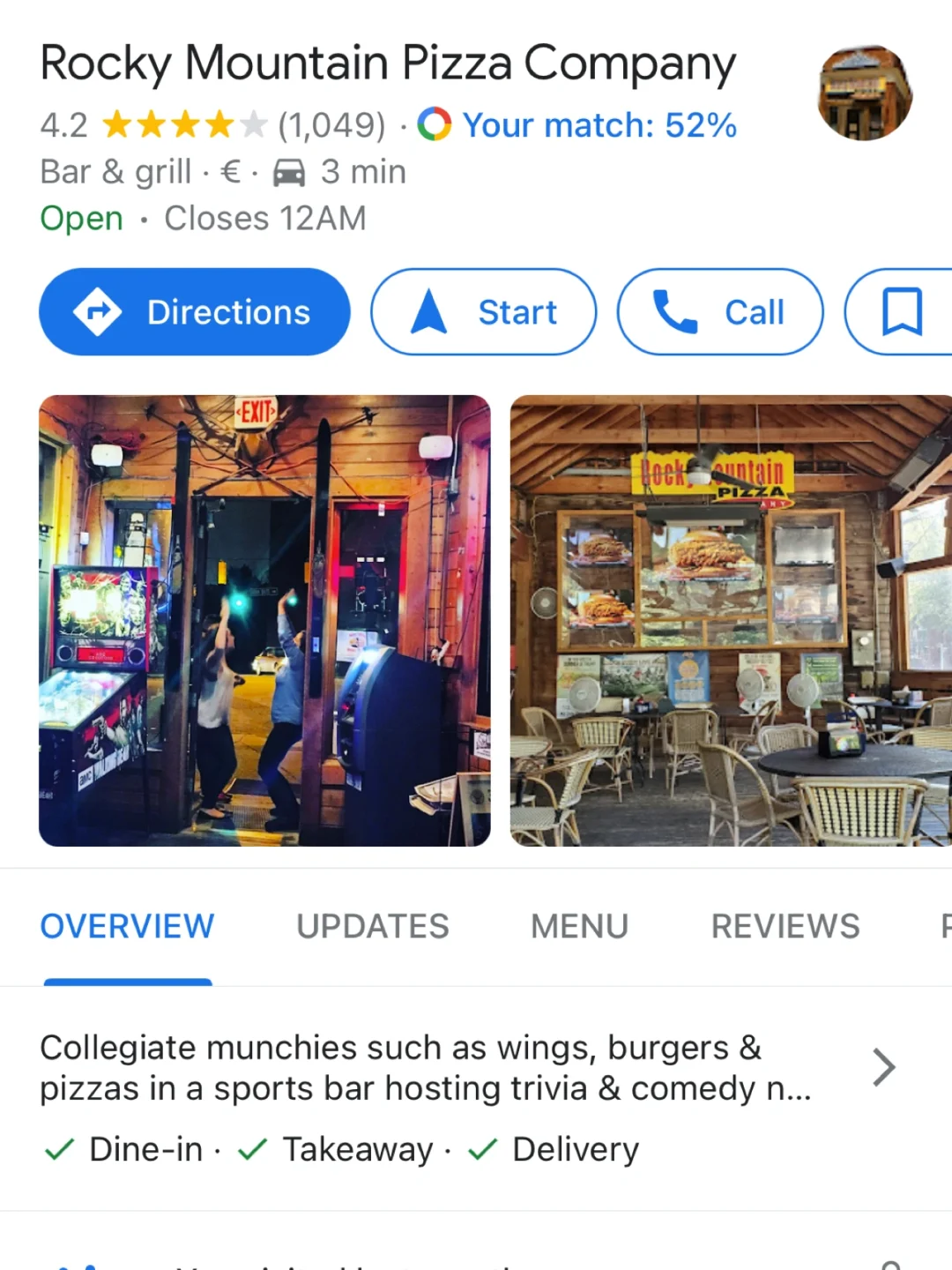This screenshot has height=1270, width=952.
Task: Switch to the REVIEWS tab
Action: click(x=785, y=925)
